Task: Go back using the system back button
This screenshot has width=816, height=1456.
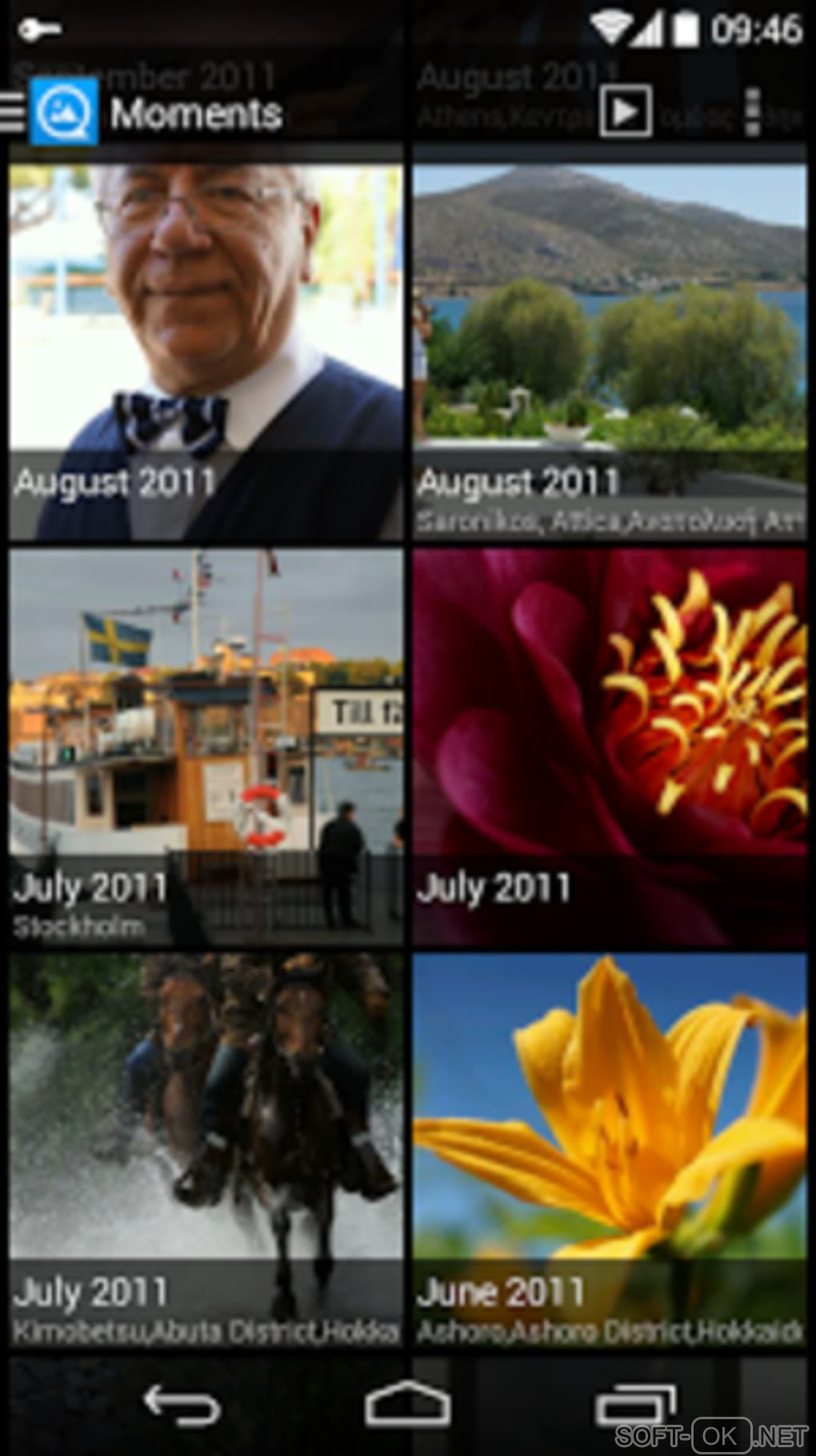Action: pos(182,1405)
